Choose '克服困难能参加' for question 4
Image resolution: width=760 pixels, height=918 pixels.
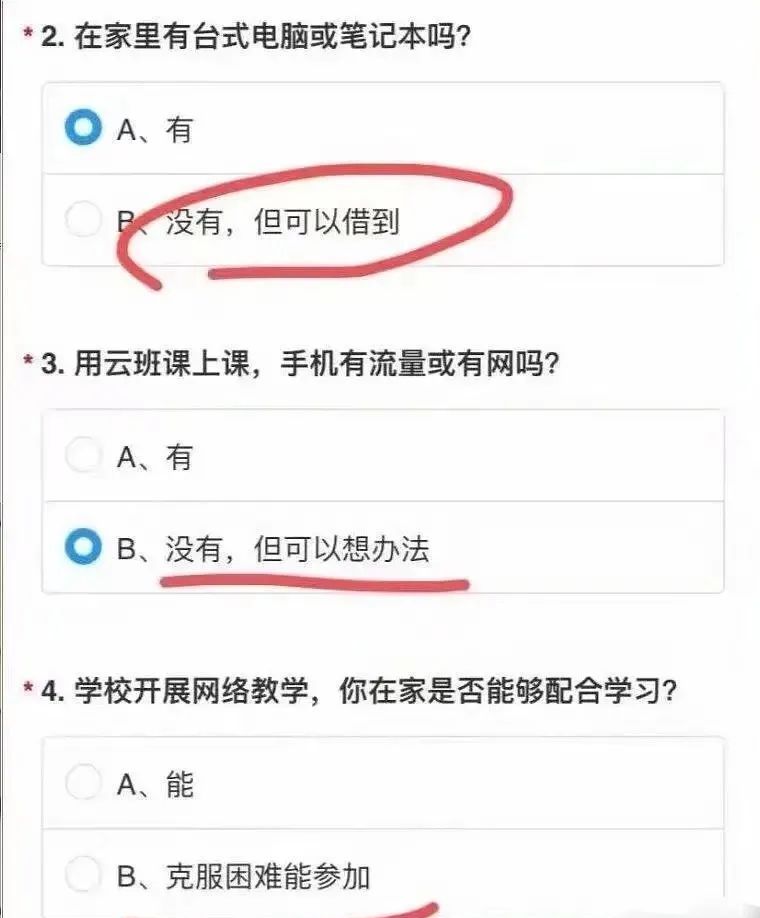point(84,876)
